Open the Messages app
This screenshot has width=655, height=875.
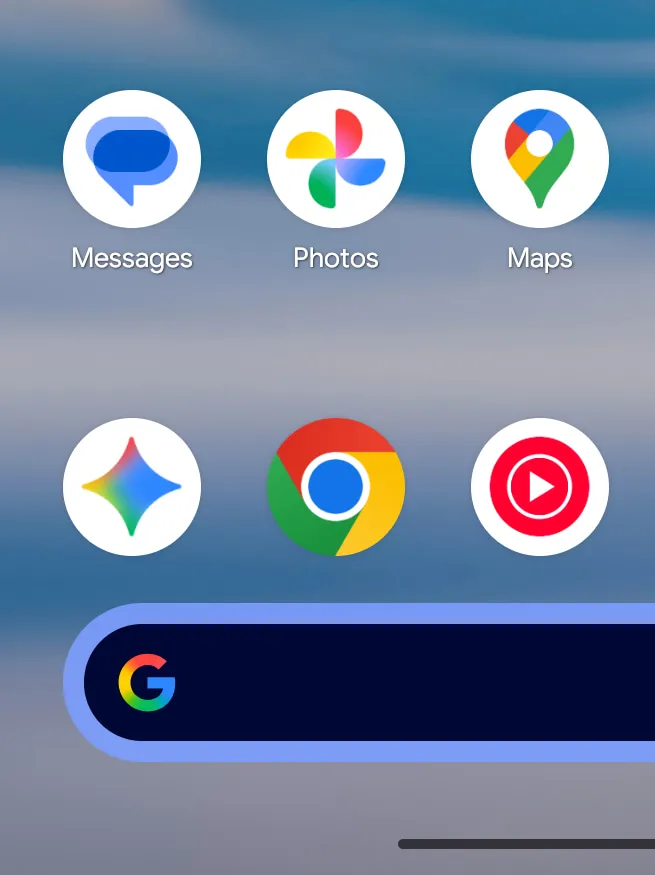(132, 160)
